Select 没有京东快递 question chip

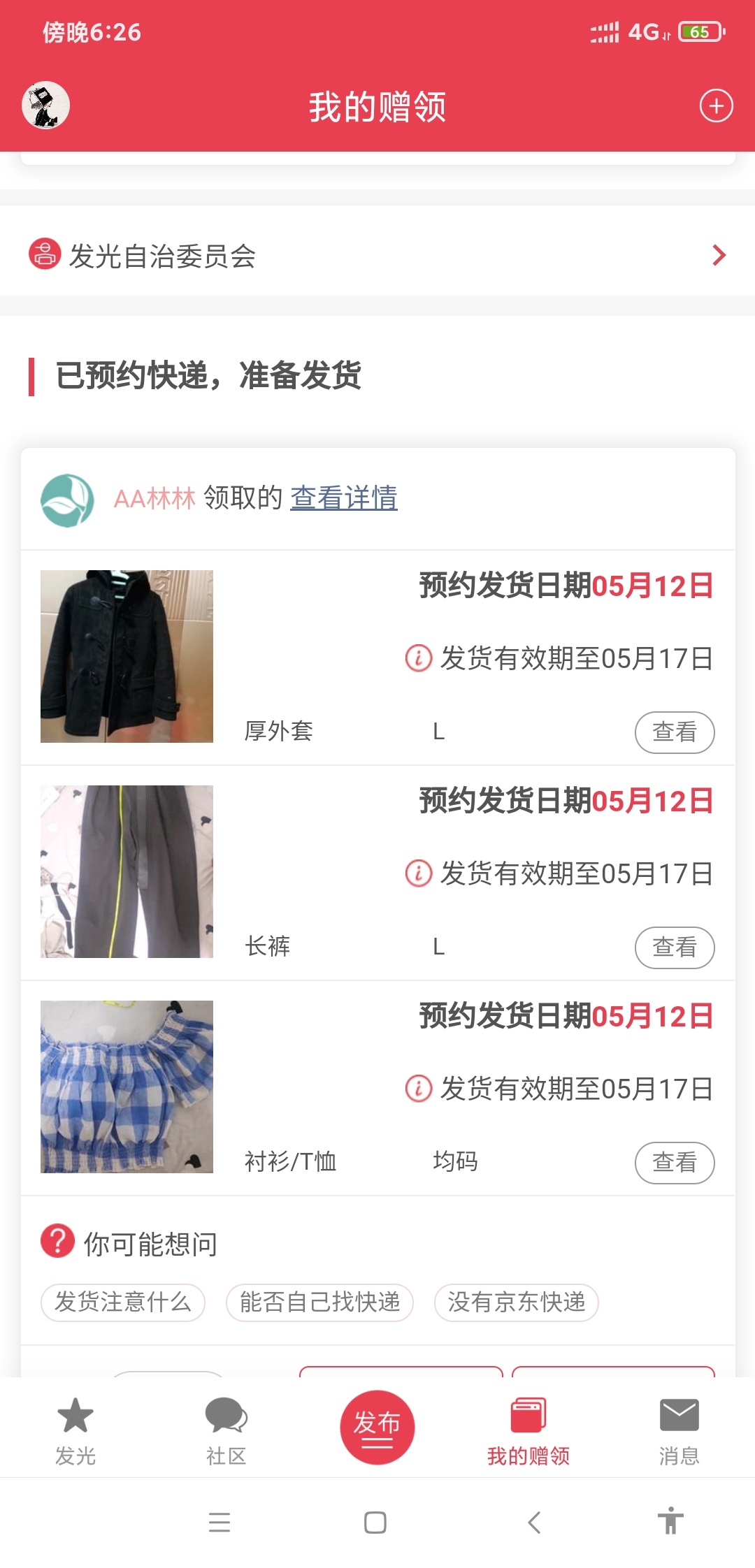[x=516, y=1302]
